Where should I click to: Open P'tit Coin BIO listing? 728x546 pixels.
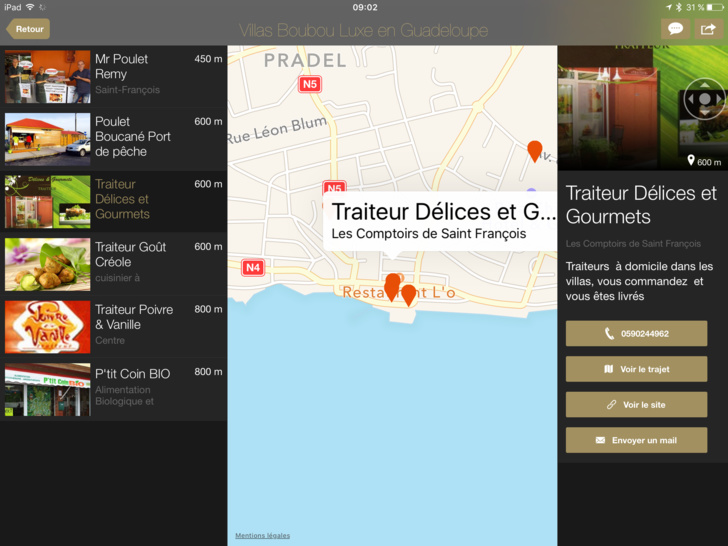point(113,387)
